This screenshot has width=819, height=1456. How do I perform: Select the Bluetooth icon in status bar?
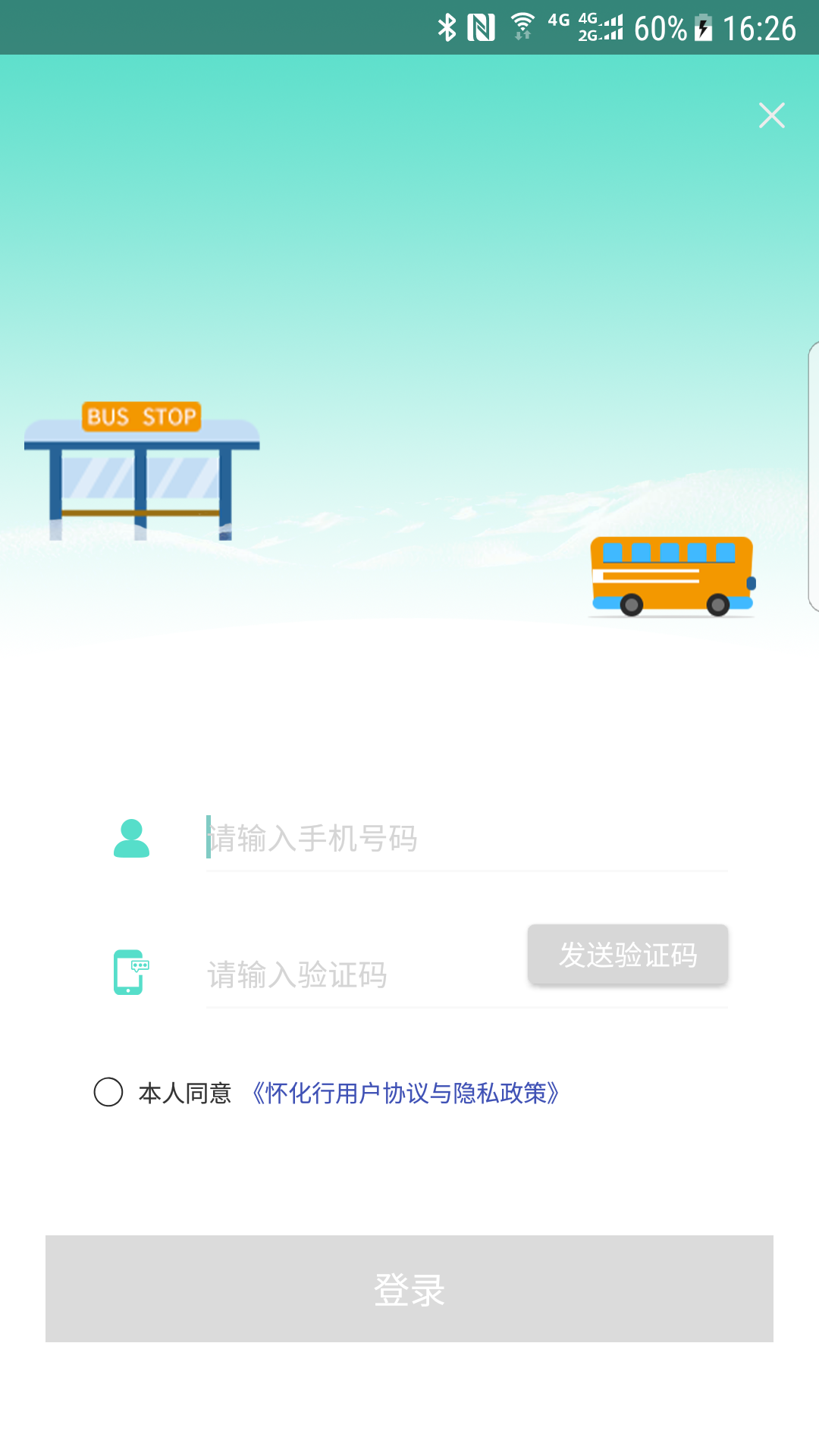pyautogui.click(x=447, y=26)
